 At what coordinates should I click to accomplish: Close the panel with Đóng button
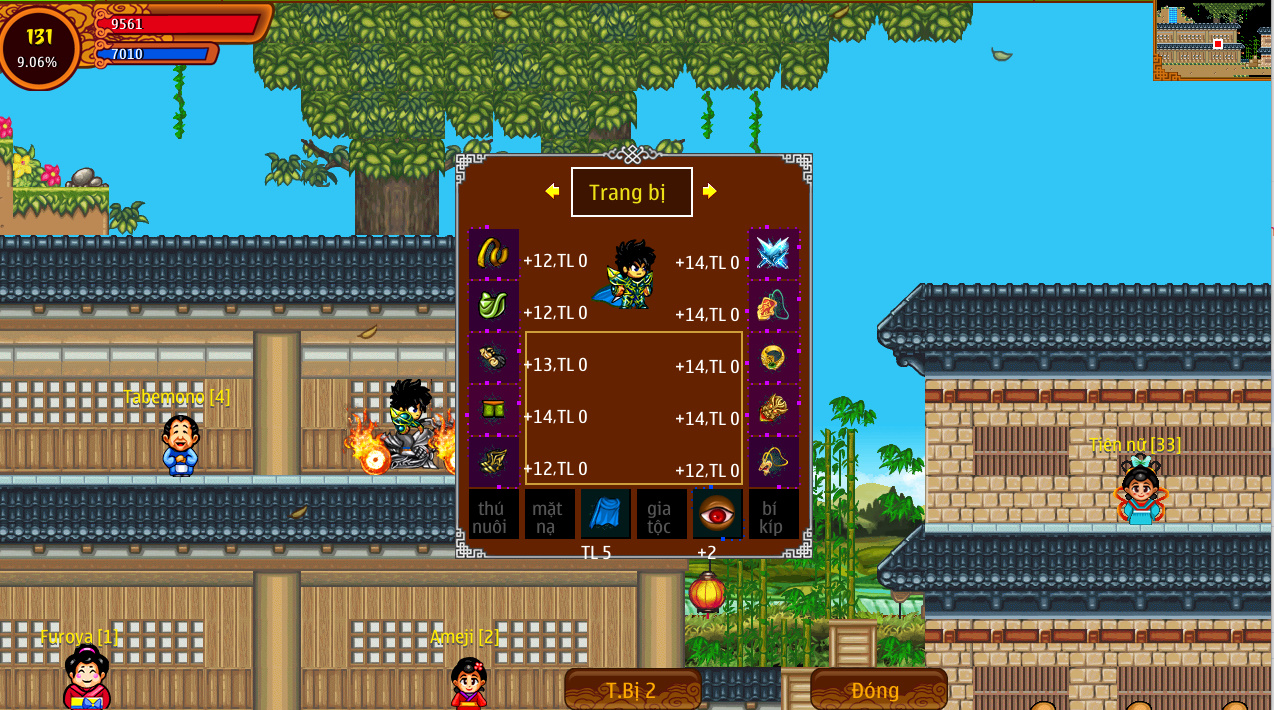click(878, 690)
